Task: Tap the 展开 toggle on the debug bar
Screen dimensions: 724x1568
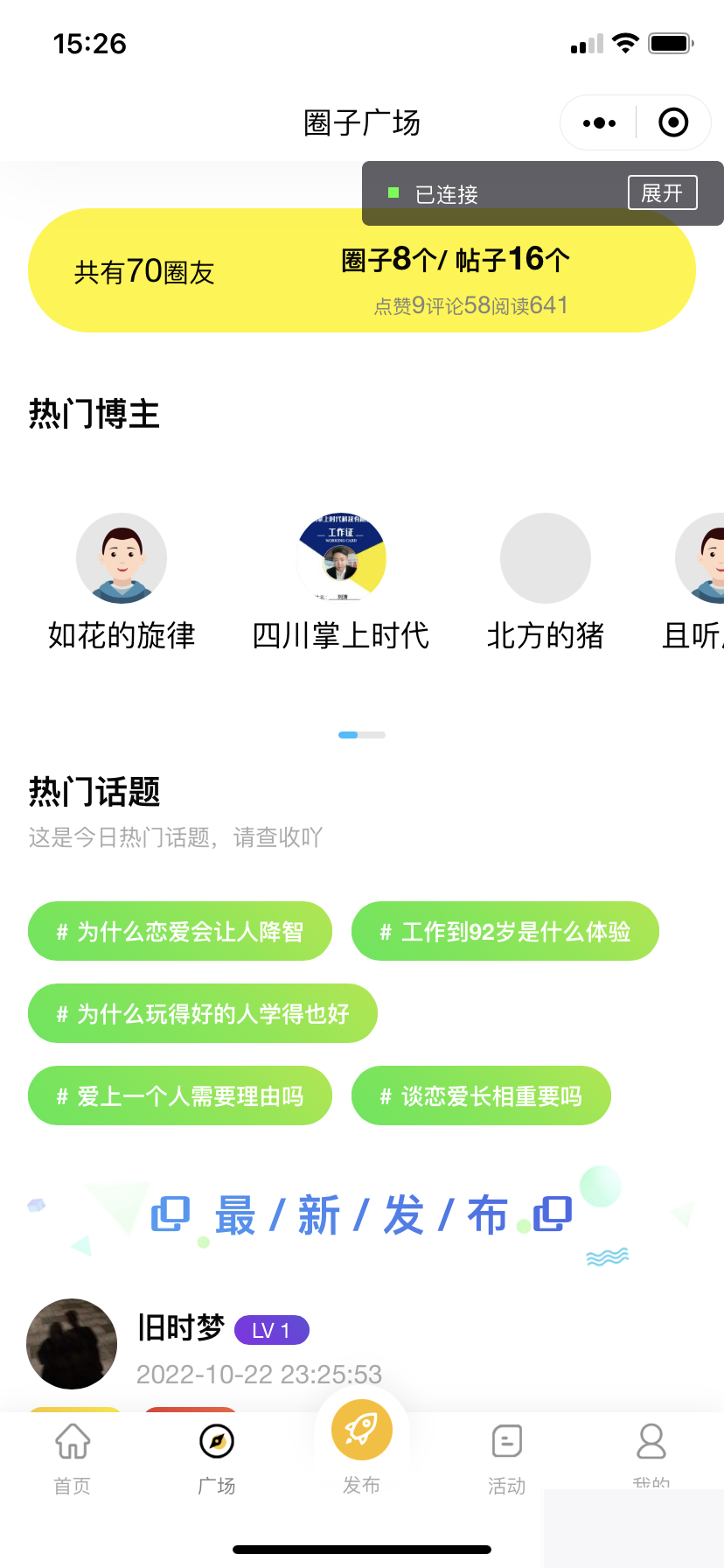Action: pos(665,193)
